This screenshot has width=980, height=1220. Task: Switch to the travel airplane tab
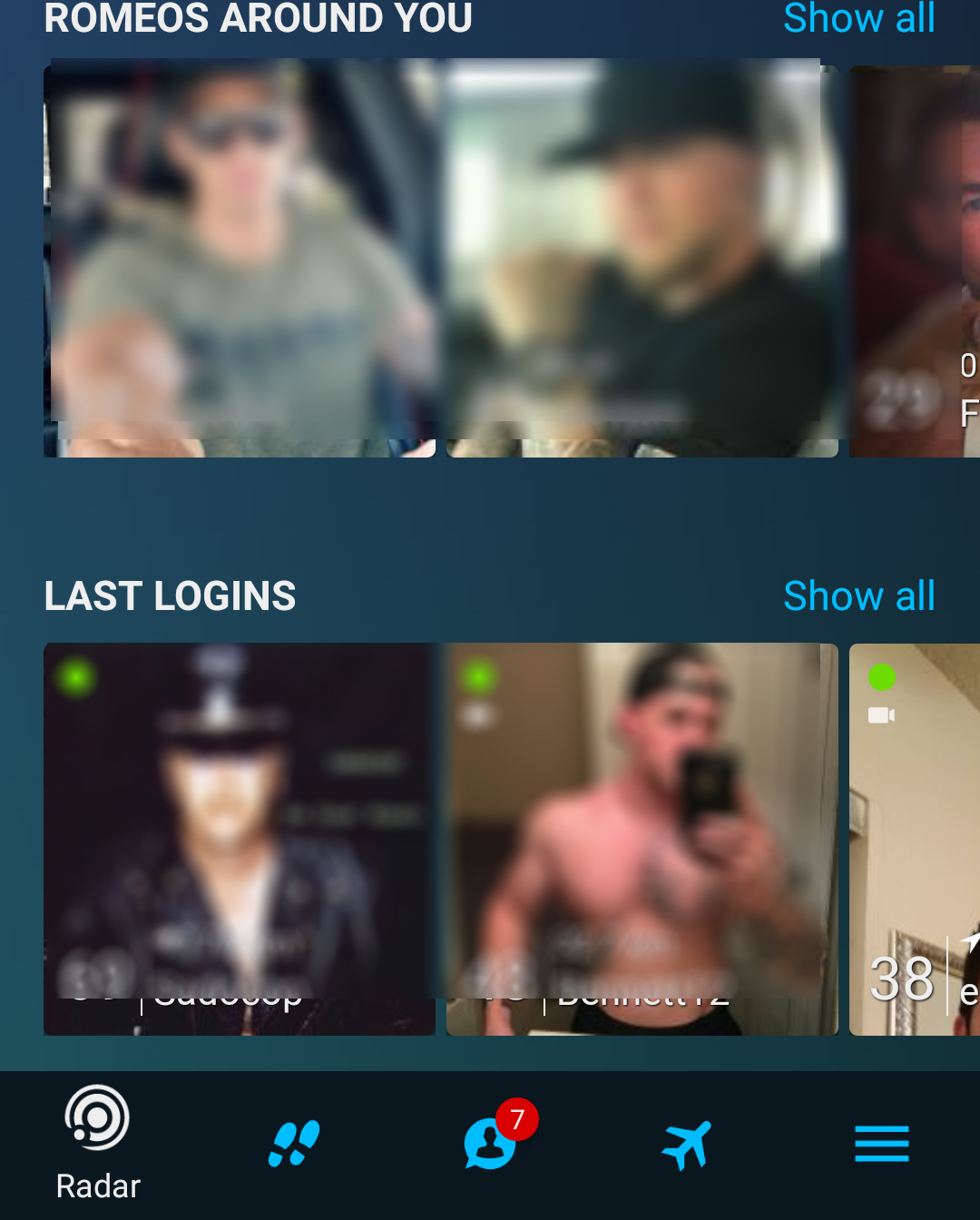(x=687, y=1144)
